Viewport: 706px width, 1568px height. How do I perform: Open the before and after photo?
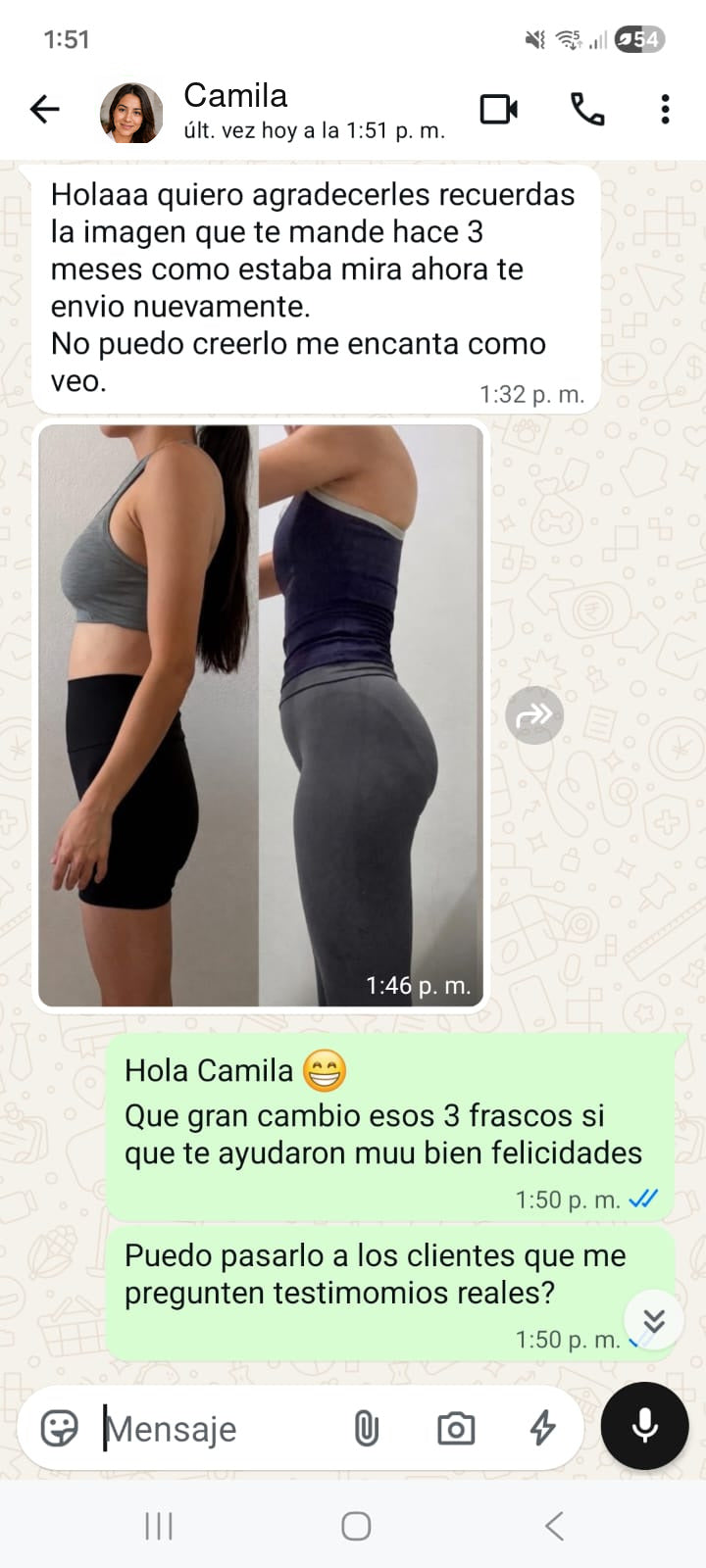point(260,715)
